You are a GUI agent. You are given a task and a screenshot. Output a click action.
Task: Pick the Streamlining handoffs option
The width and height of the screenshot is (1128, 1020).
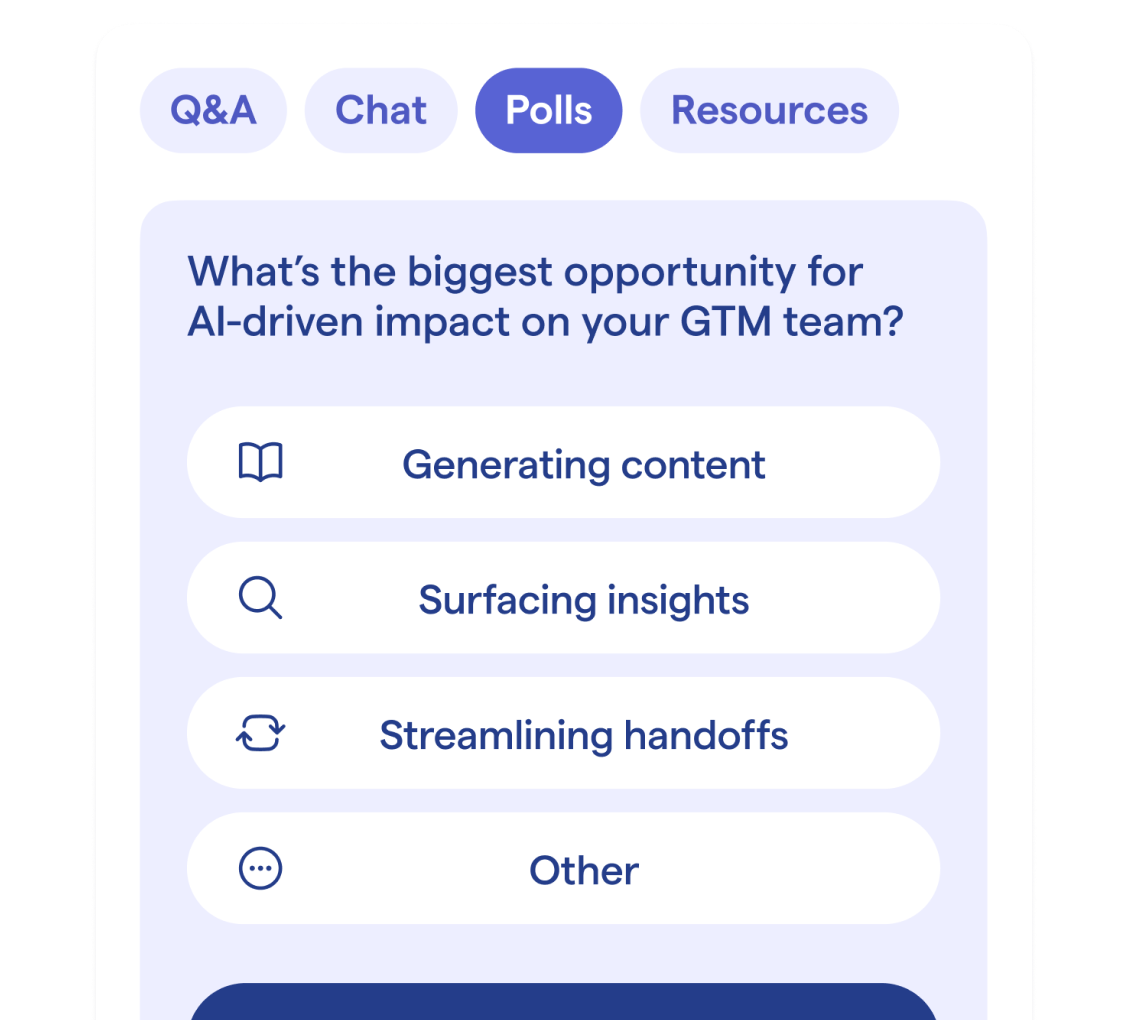point(563,734)
